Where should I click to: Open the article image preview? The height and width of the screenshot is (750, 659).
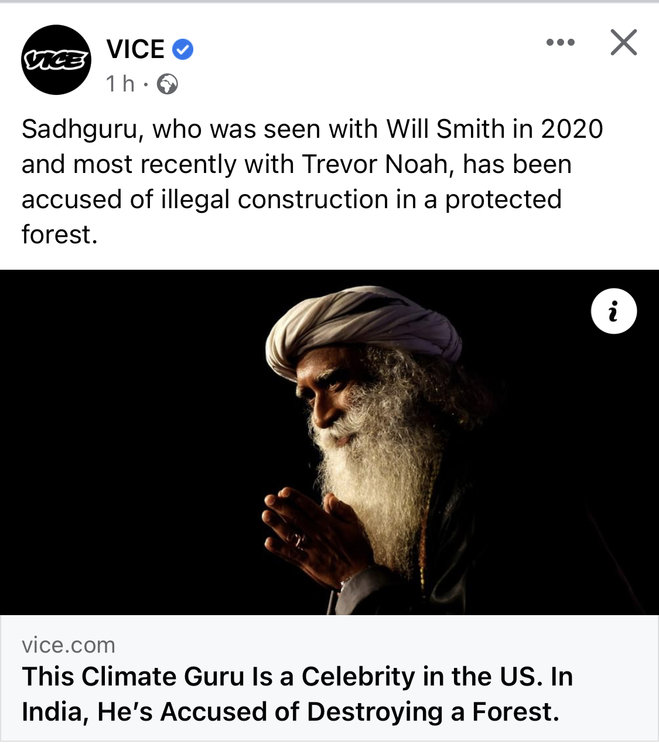tap(330, 450)
